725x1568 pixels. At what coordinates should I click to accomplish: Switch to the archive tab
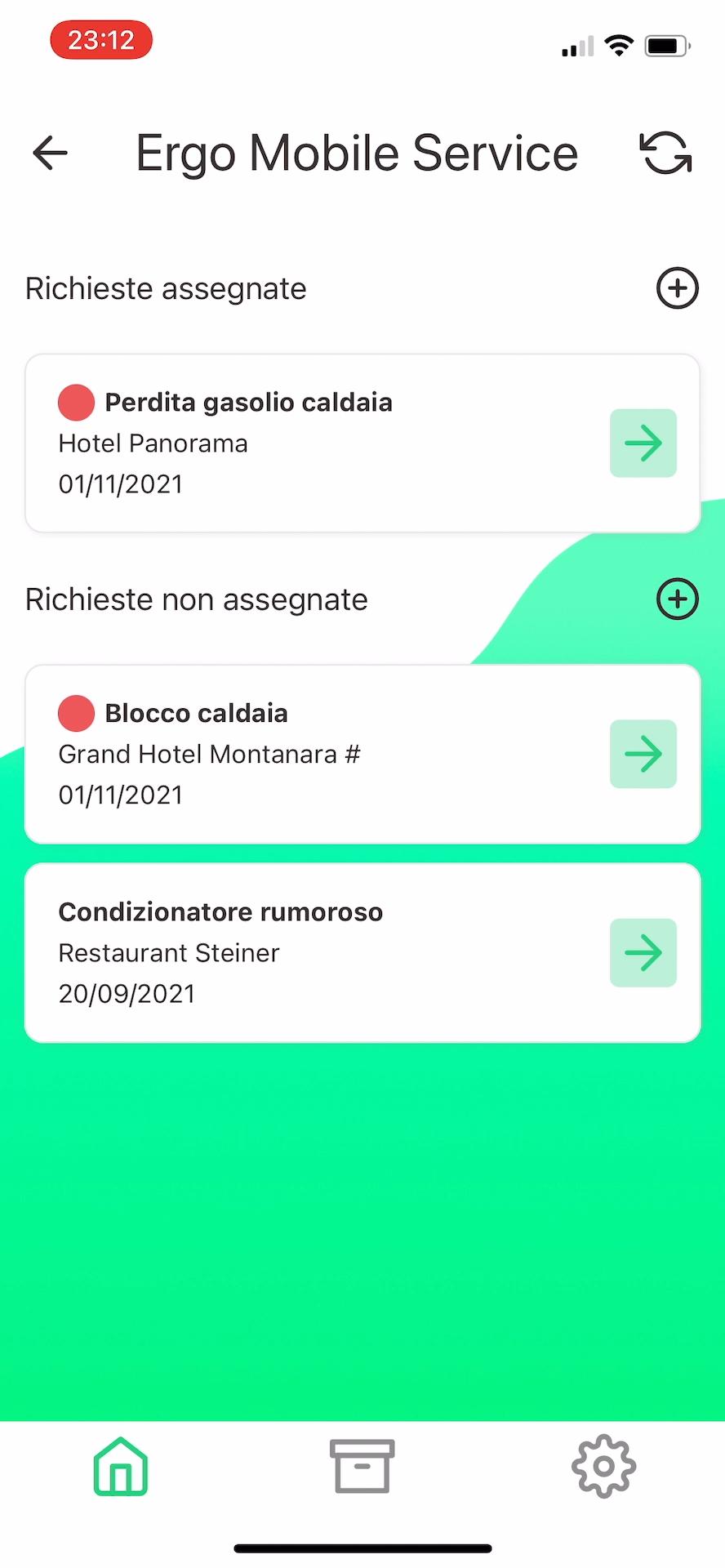[362, 1467]
